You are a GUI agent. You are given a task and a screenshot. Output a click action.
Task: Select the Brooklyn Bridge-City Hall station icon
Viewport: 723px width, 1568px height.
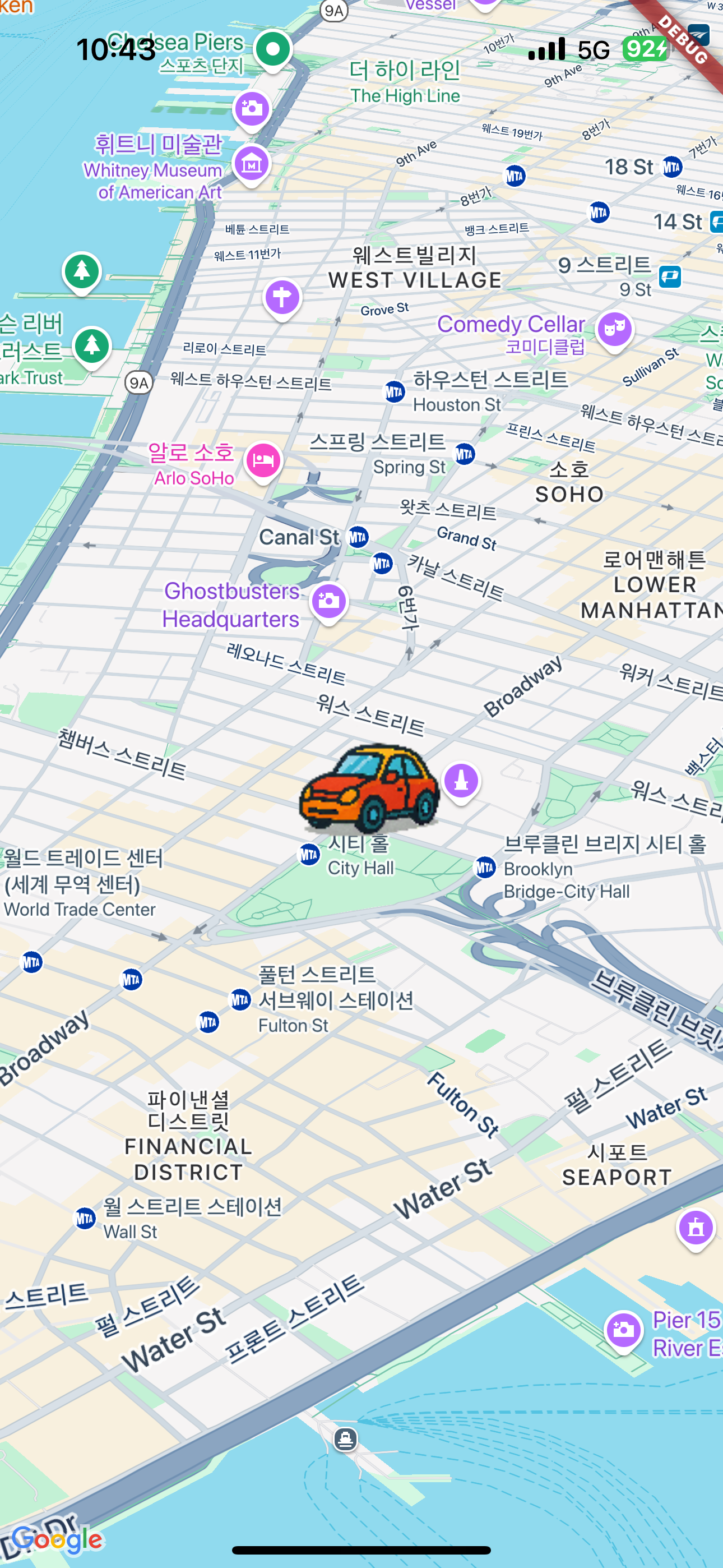click(x=484, y=867)
